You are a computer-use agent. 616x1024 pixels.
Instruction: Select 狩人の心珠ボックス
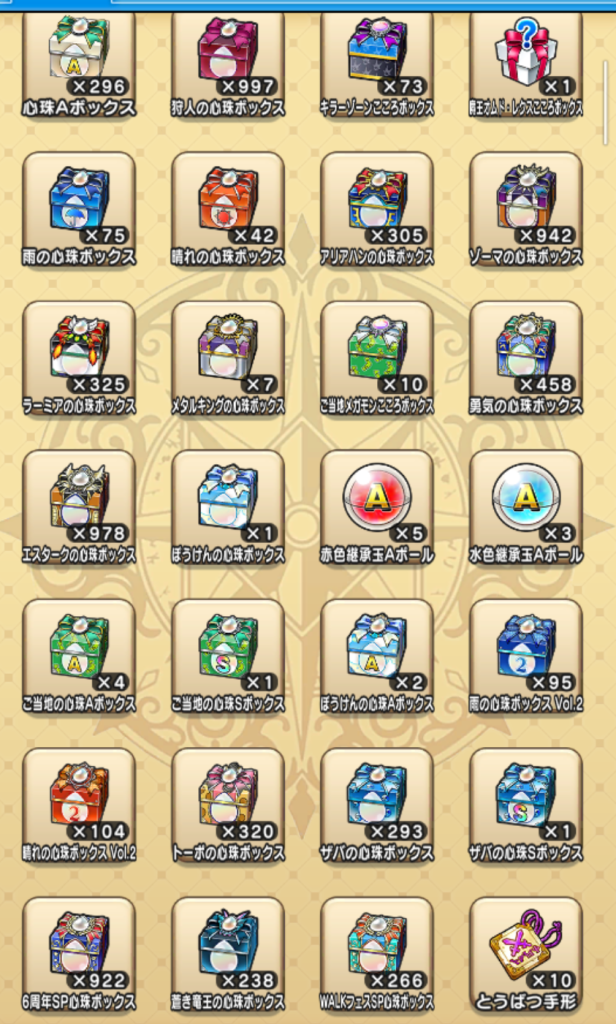click(228, 53)
